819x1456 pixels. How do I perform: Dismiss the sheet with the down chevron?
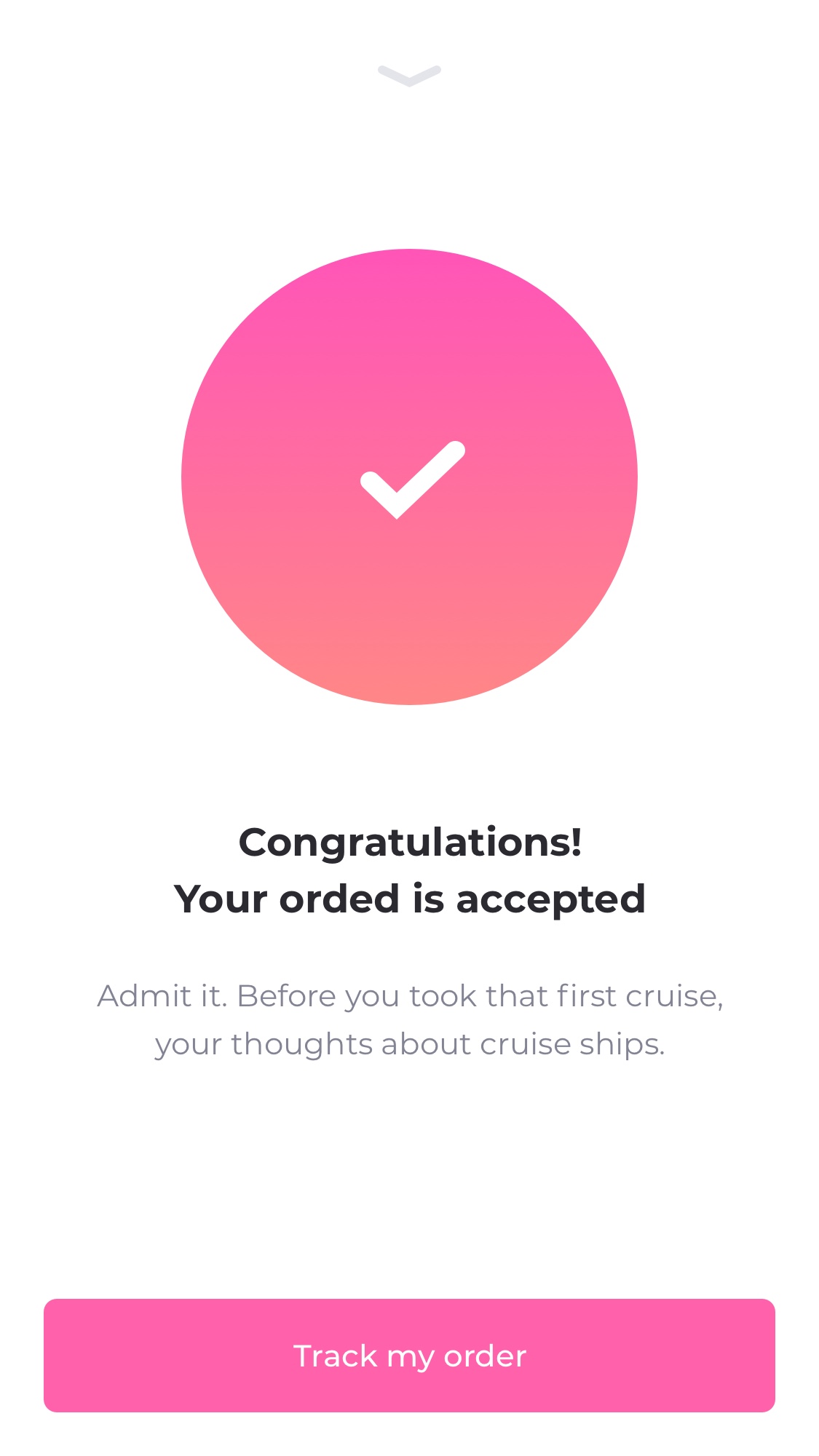pyautogui.click(x=409, y=76)
